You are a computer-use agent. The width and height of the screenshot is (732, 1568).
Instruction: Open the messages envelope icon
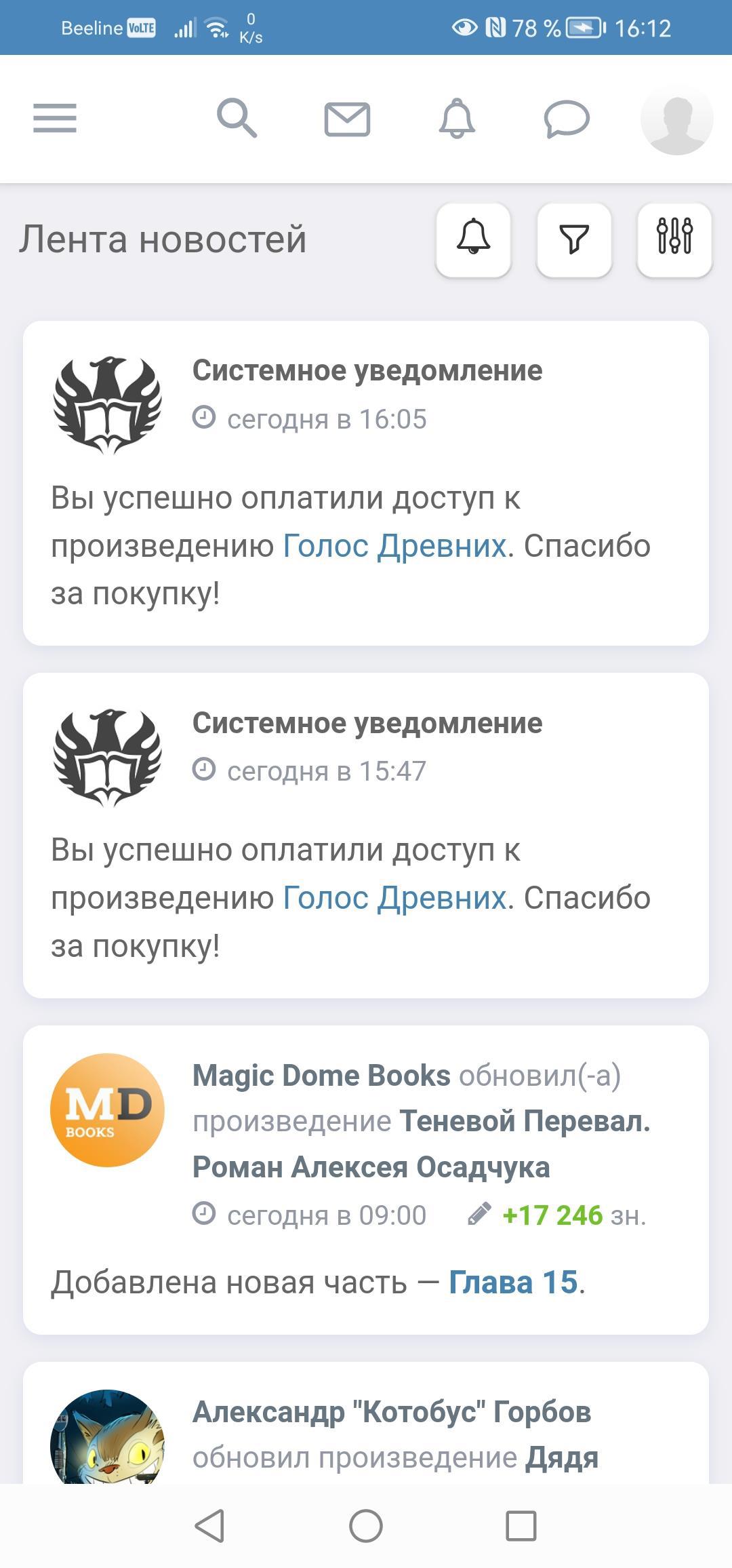(x=347, y=119)
